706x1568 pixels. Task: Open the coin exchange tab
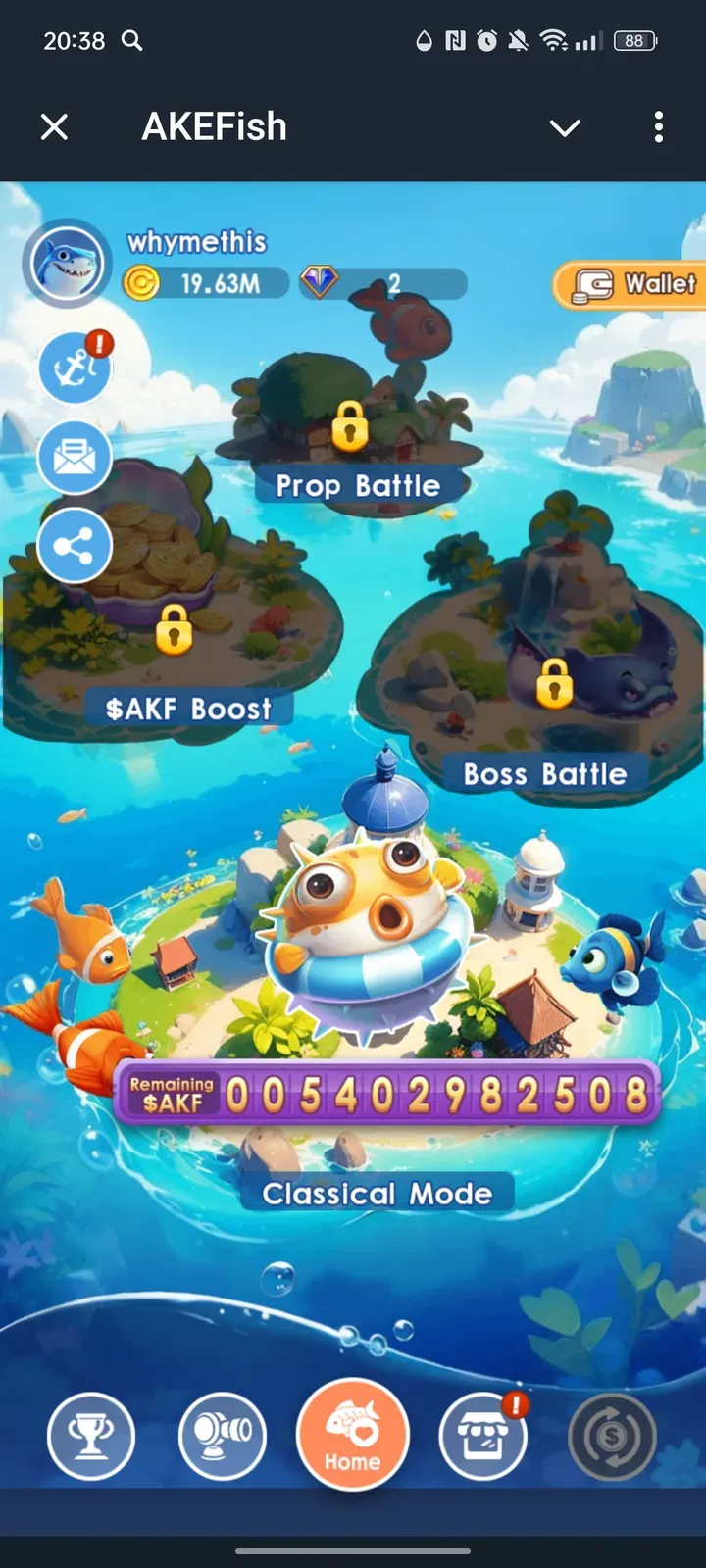pos(612,1437)
